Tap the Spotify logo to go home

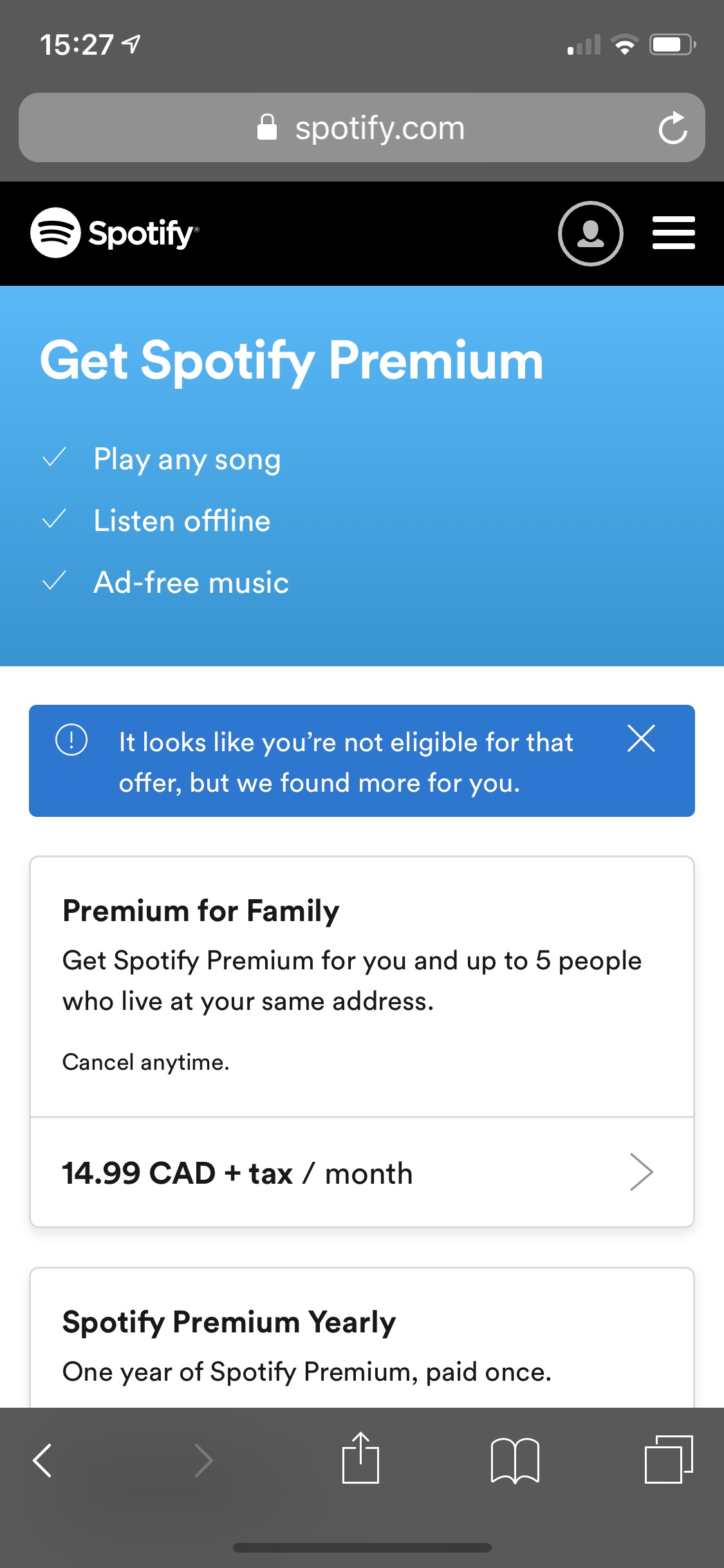click(x=115, y=233)
